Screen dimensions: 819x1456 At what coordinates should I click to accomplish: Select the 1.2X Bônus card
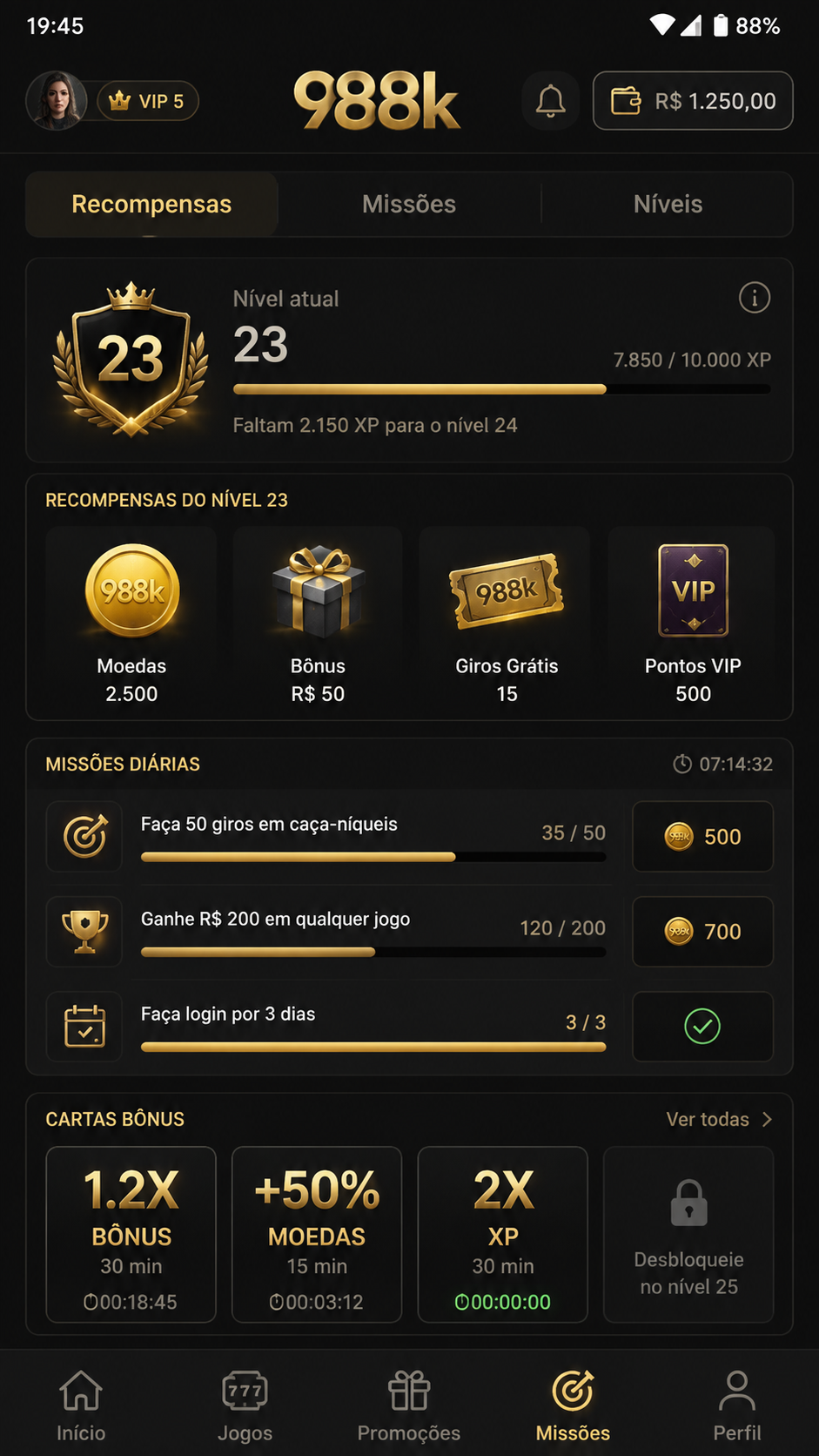coord(131,1235)
